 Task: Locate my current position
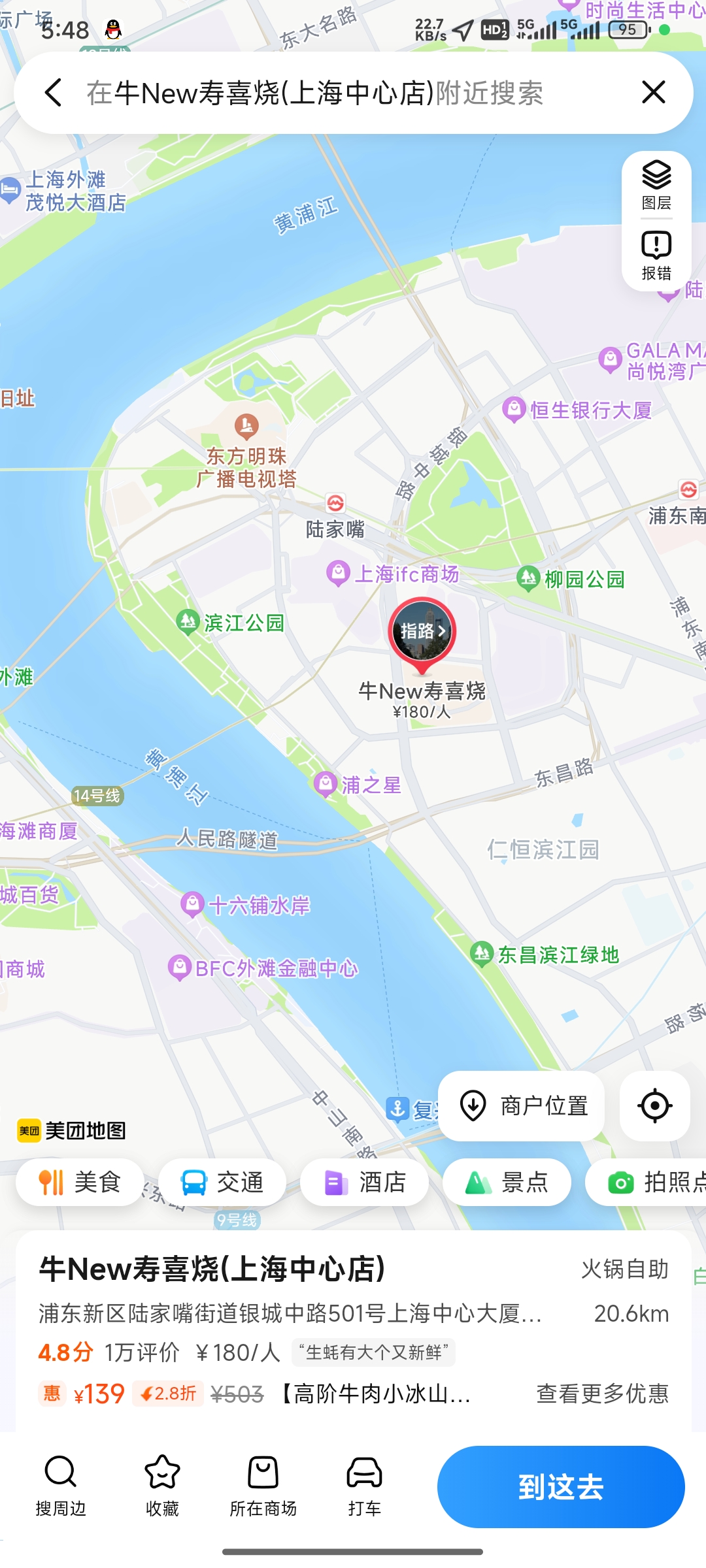tap(654, 1106)
